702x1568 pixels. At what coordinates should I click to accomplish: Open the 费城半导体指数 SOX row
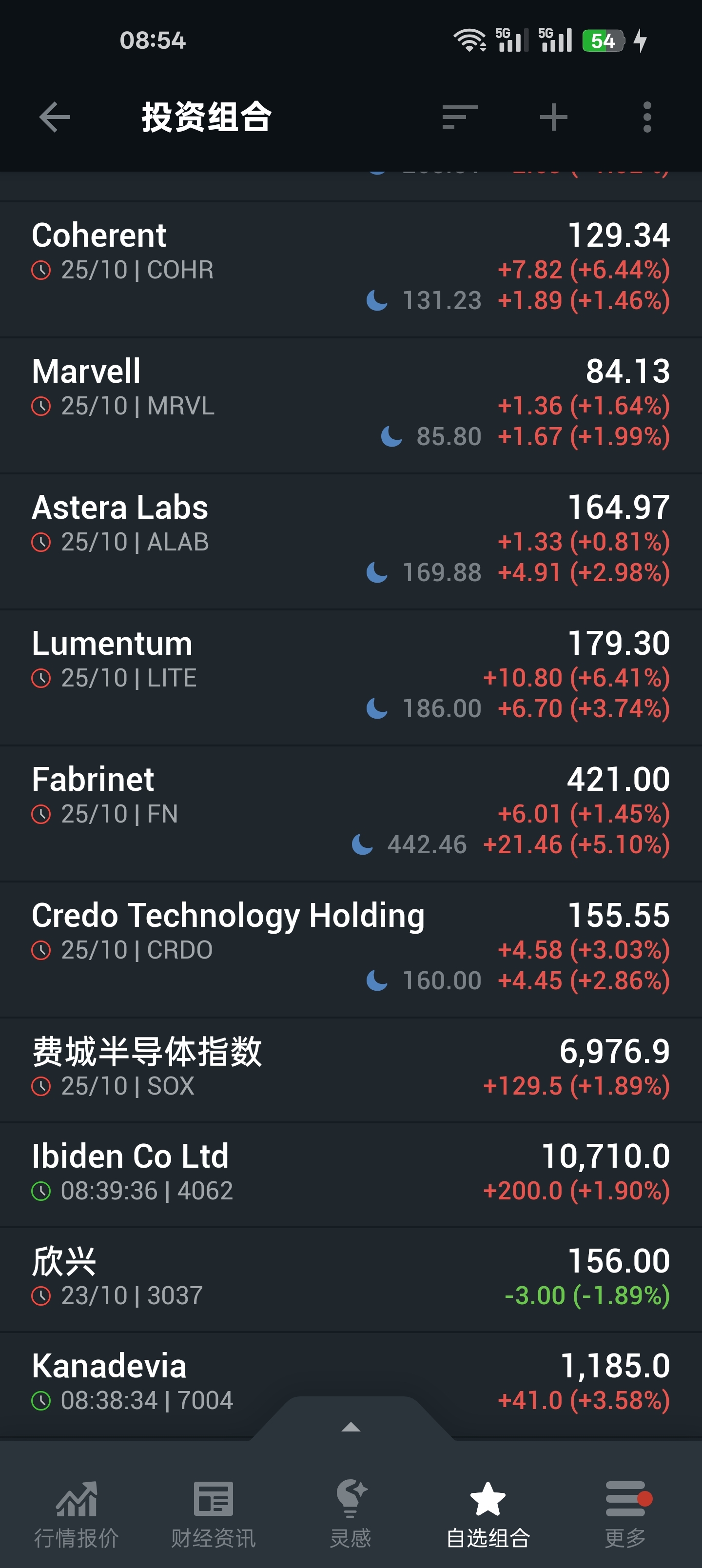[x=351, y=1070]
